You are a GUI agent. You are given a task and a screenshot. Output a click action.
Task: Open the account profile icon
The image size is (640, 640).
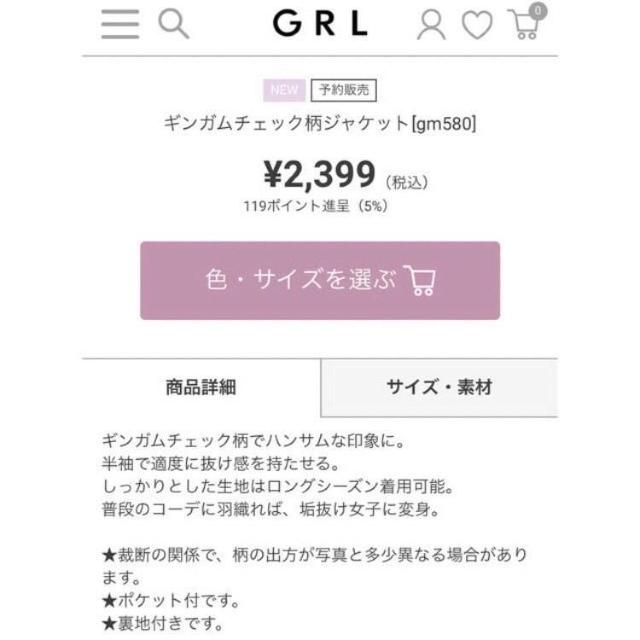[x=431, y=24]
